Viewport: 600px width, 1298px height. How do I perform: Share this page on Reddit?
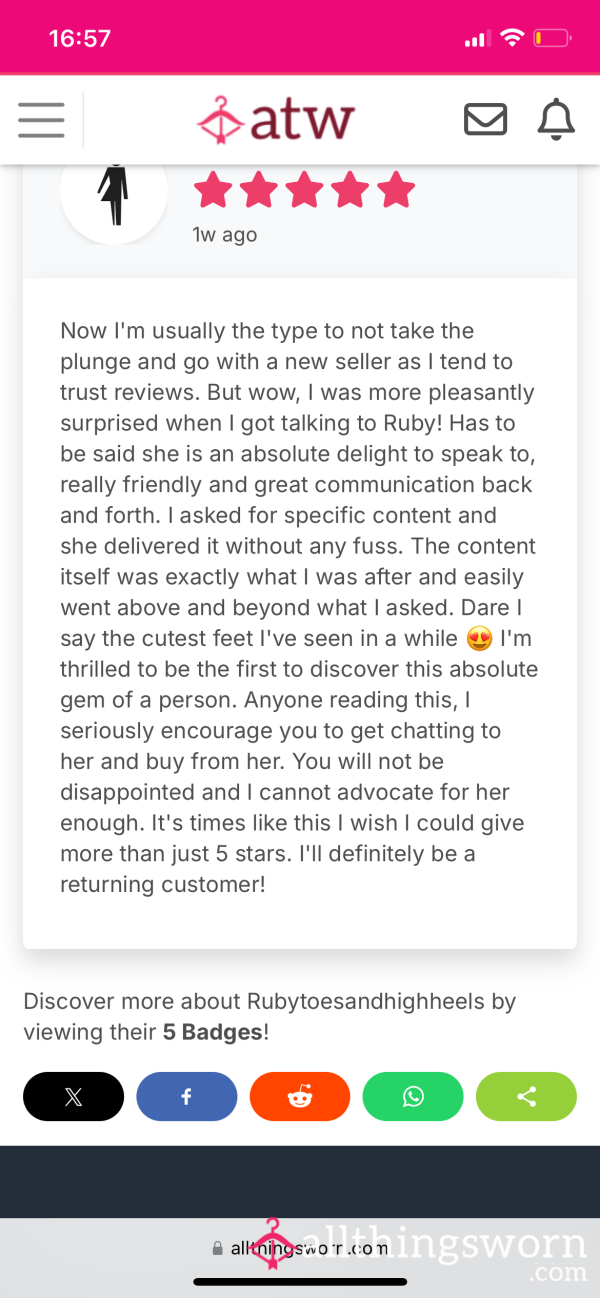tap(300, 1096)
